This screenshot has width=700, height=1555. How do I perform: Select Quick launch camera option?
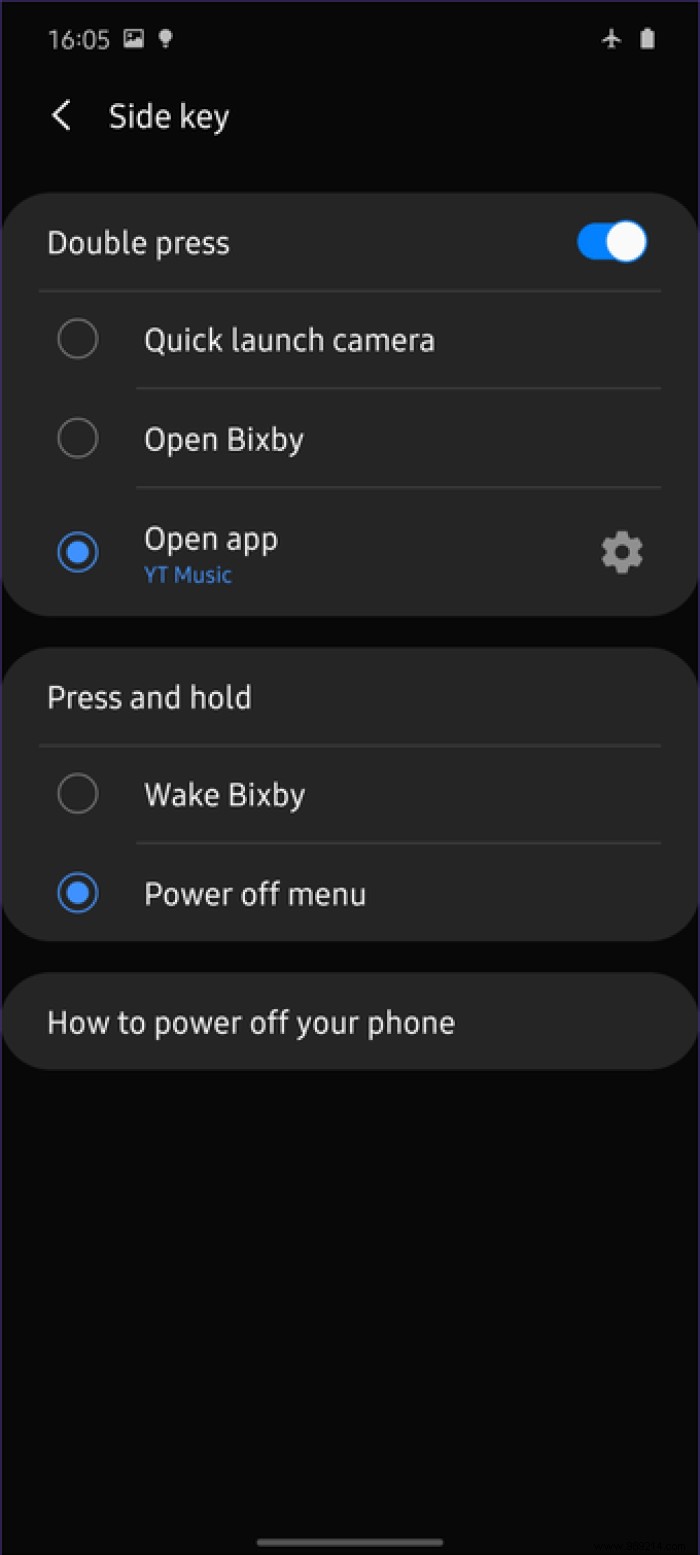click(78, 340)
